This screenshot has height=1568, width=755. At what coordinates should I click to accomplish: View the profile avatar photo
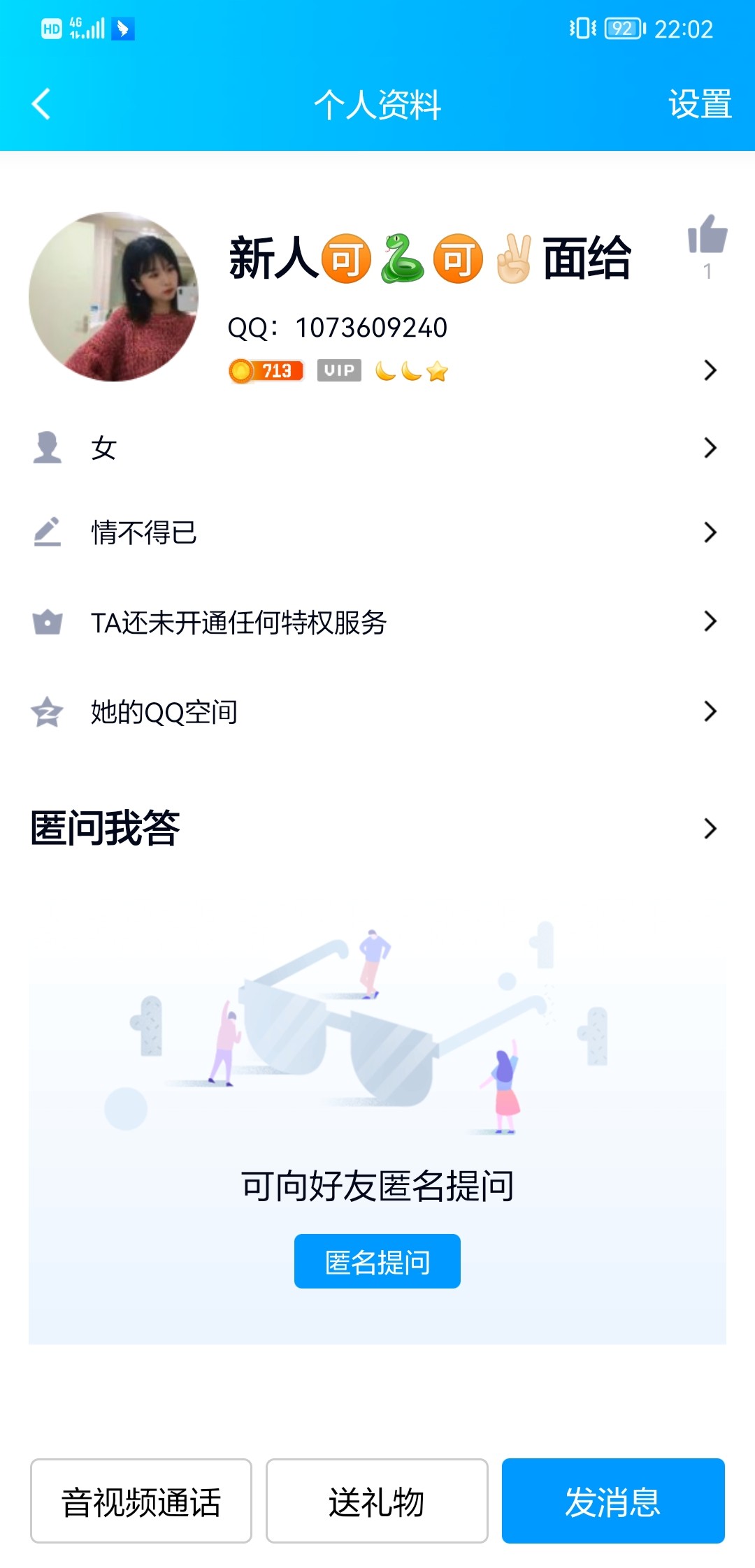coord(114,297)
